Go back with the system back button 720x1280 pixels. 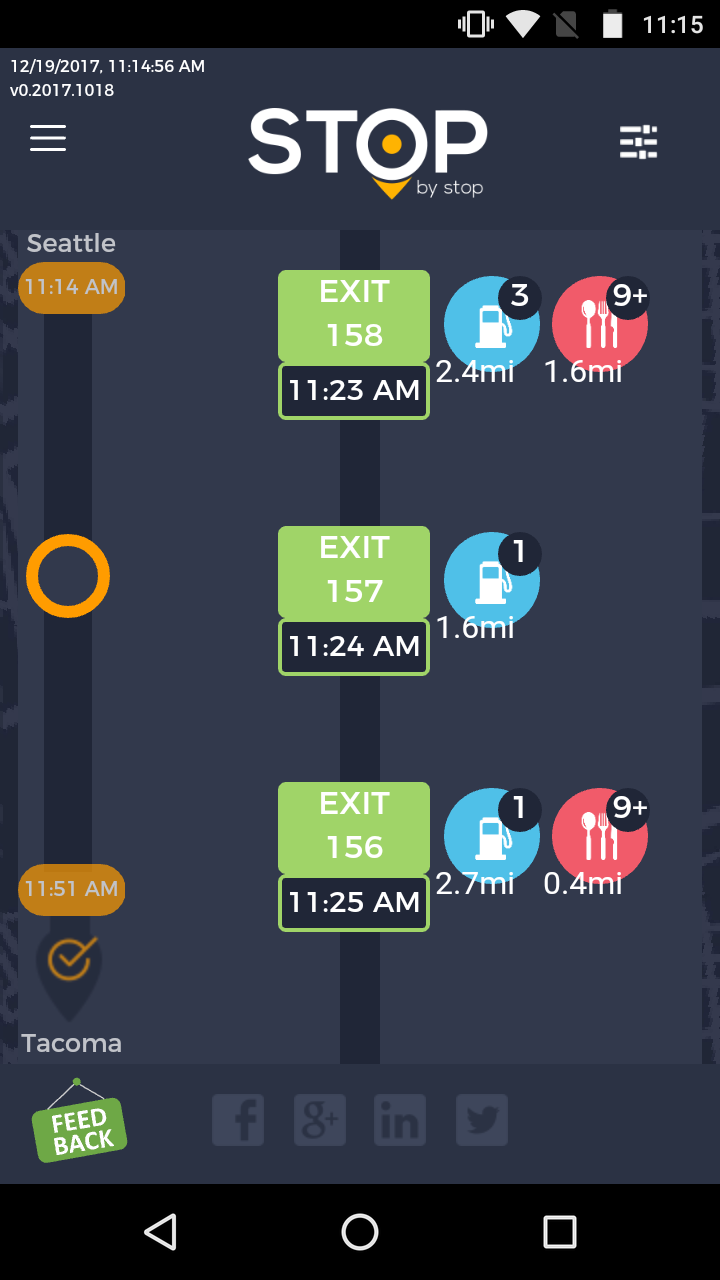point(160,1232)
